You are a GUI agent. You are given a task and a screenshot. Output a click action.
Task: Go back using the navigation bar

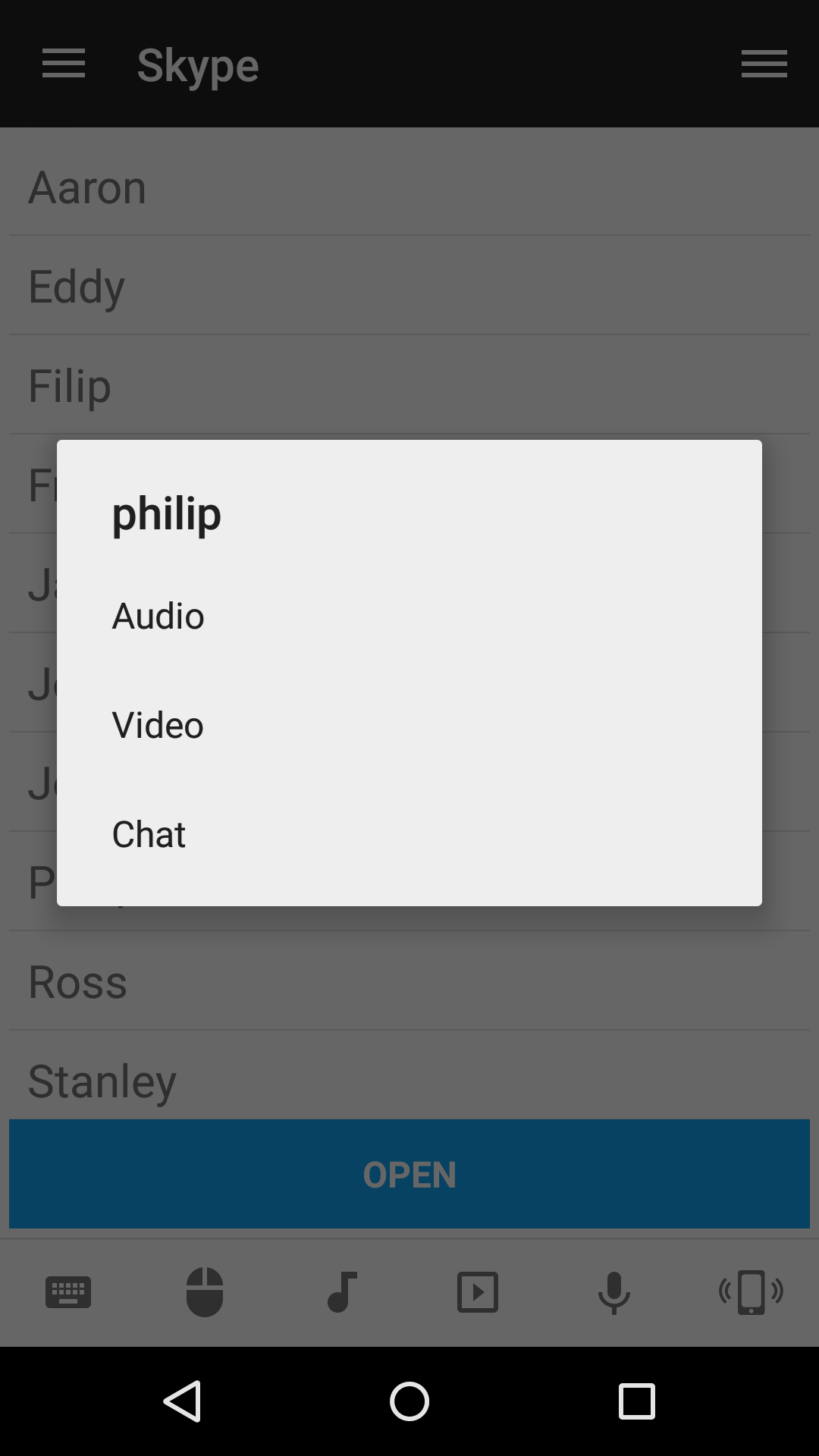pos(182,1401)
